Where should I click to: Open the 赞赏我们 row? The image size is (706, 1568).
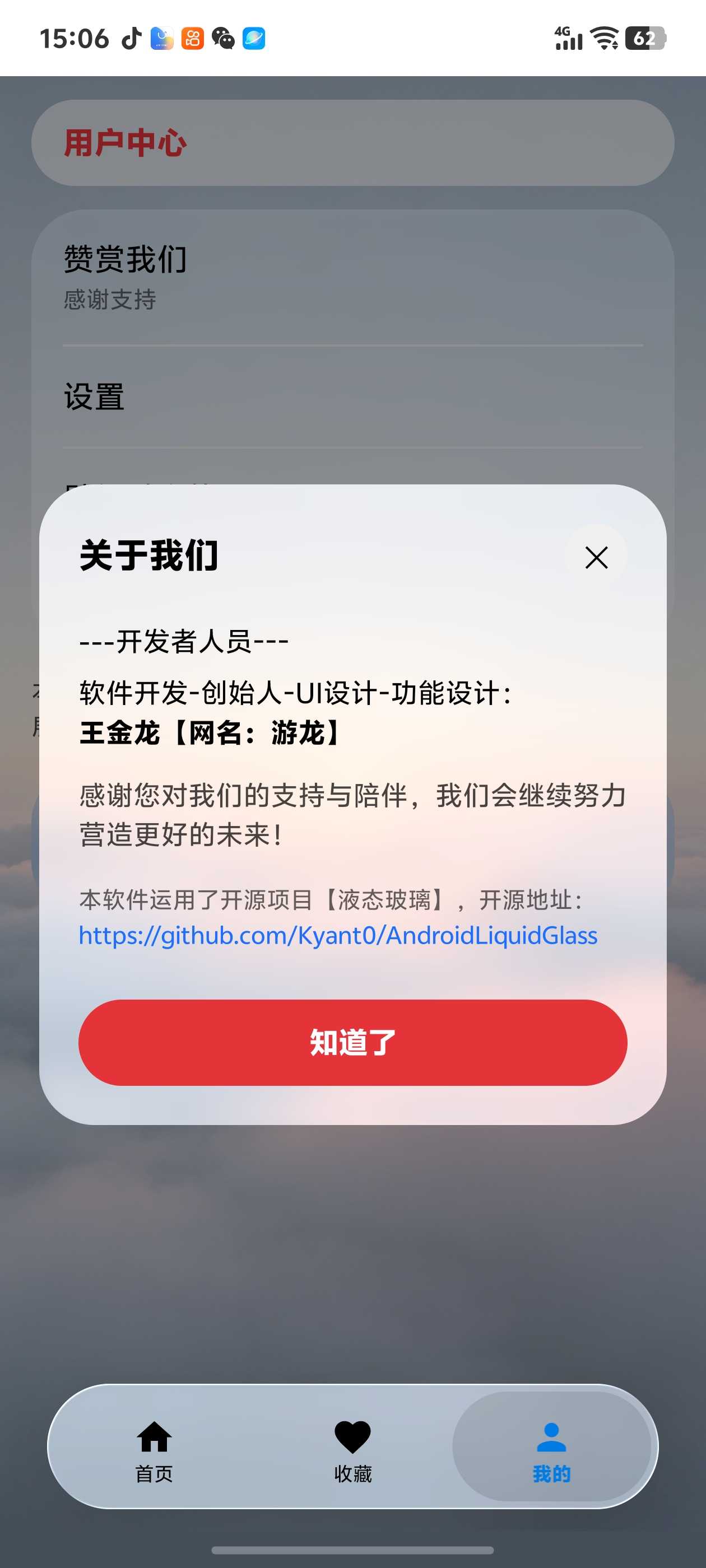tap(352, 277)
